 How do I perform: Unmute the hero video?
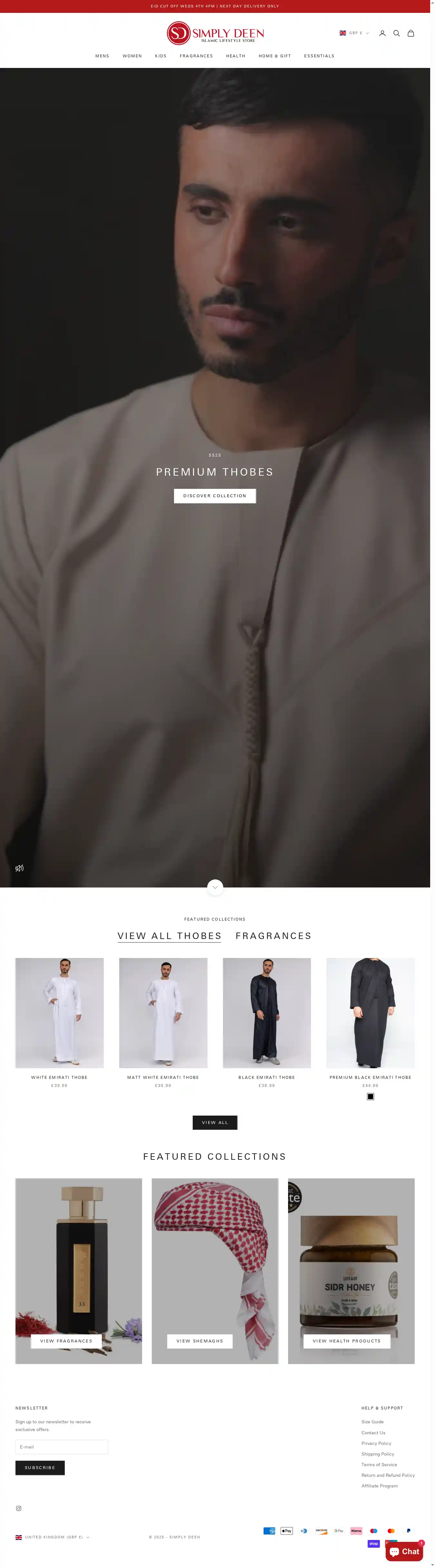pyautogui.click(x=19, y=868)
